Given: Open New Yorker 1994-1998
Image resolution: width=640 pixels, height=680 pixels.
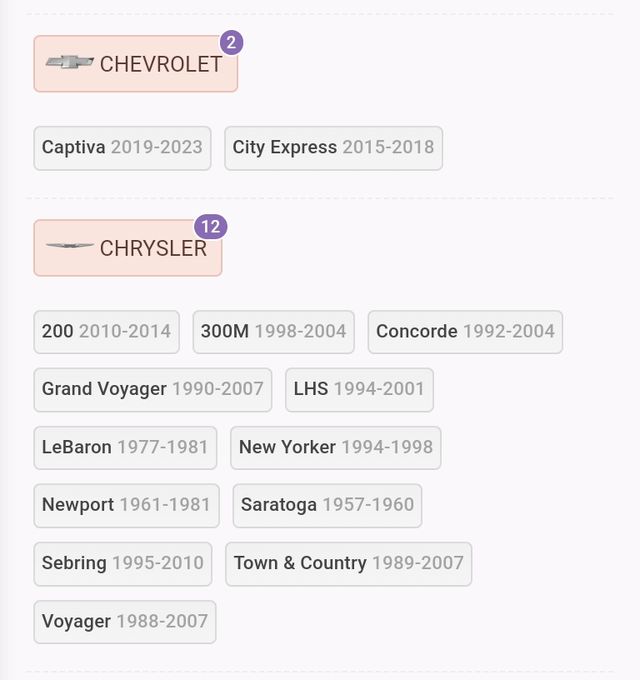Looking at the screenshot, I should (335, 448).
